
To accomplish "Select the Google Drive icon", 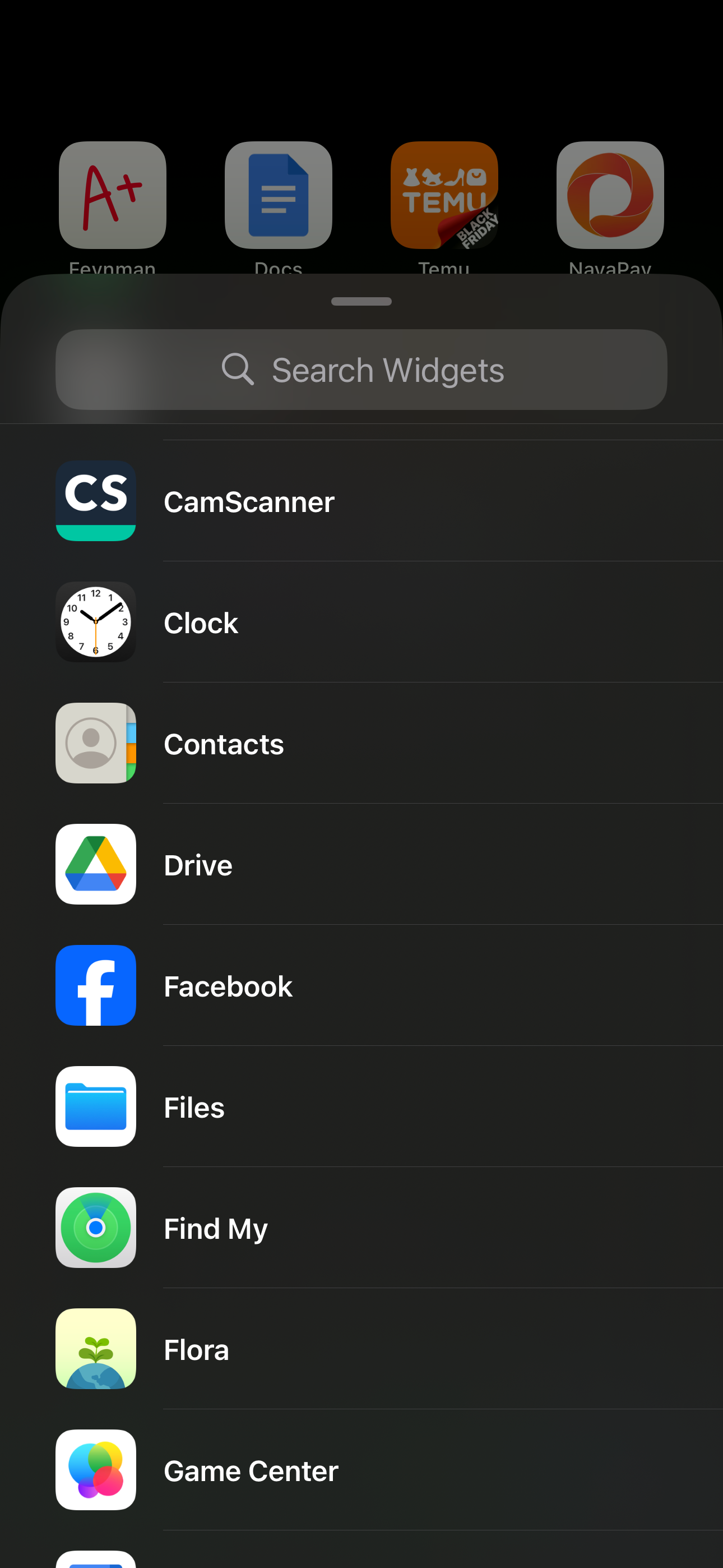I will pyautogui.click(x=95, y=864).
